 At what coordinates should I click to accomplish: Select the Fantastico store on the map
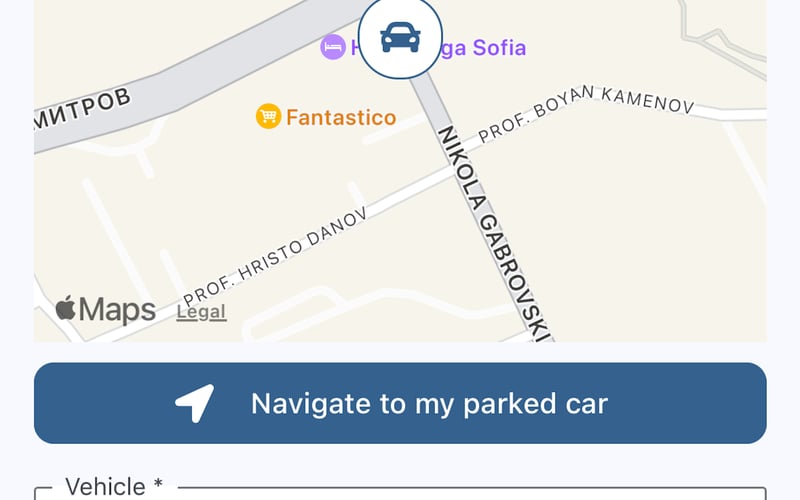tap(327, 117)
